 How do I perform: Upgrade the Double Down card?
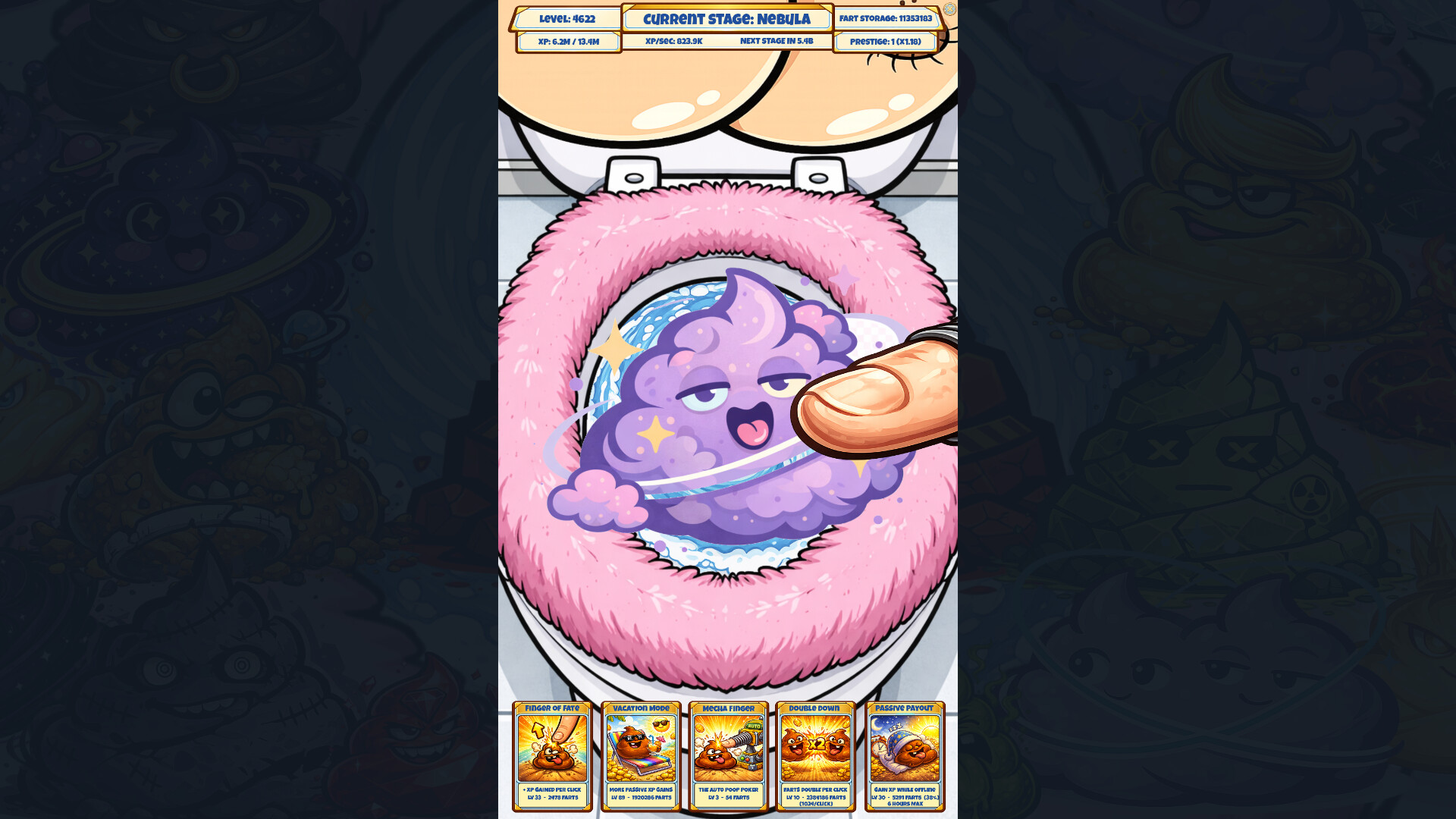tap(815, 755)
